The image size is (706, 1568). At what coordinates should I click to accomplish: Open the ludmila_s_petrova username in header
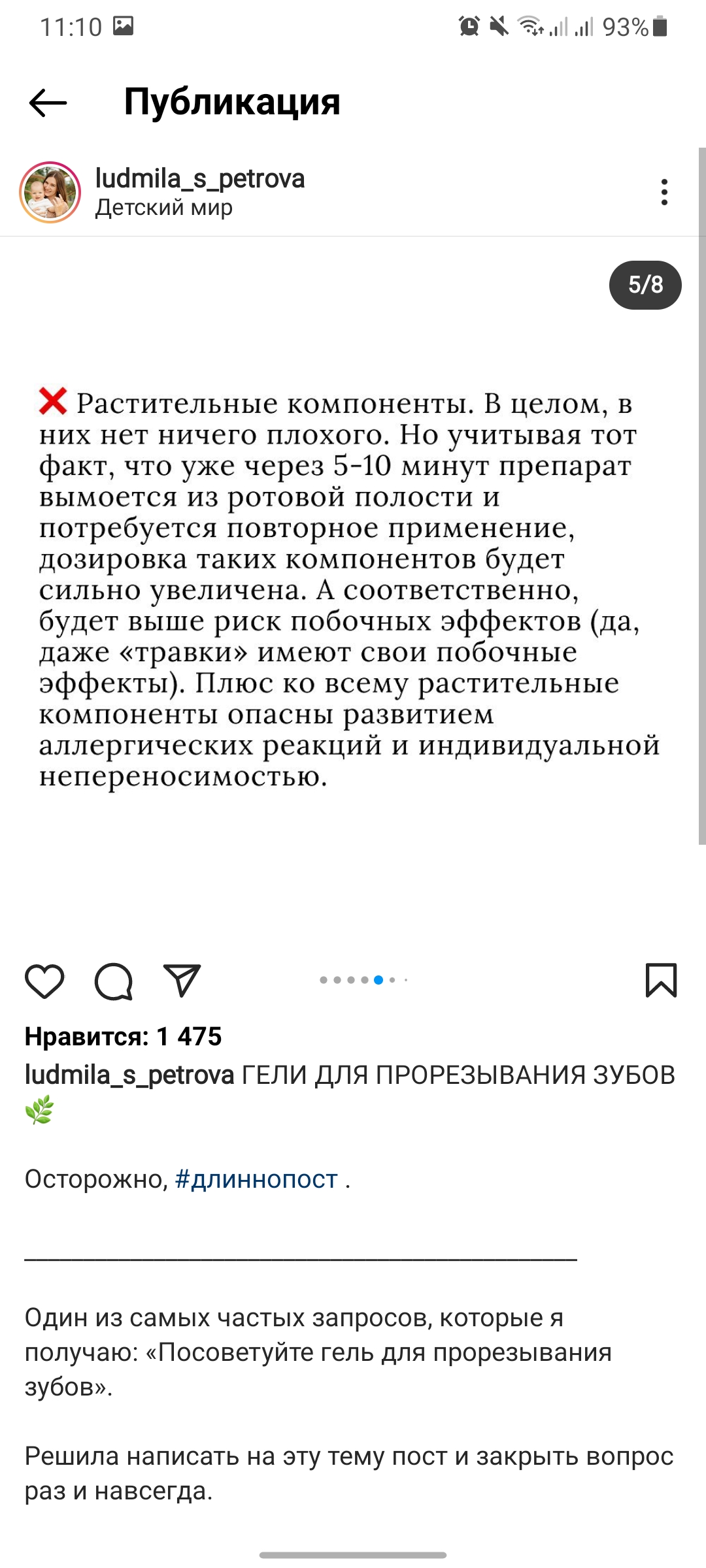tap(200, 178)
